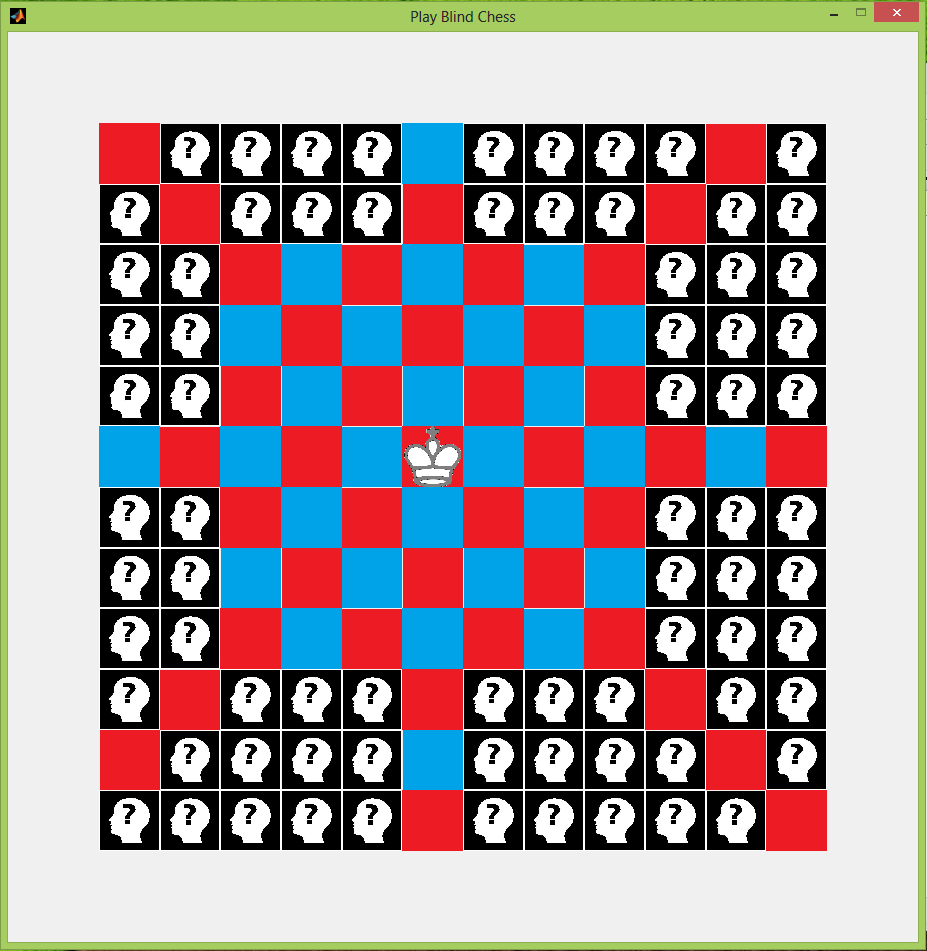This screenshot has height=951, width=927.
Task: Choose blue square immediately left of king
Action: click(372, 457)
